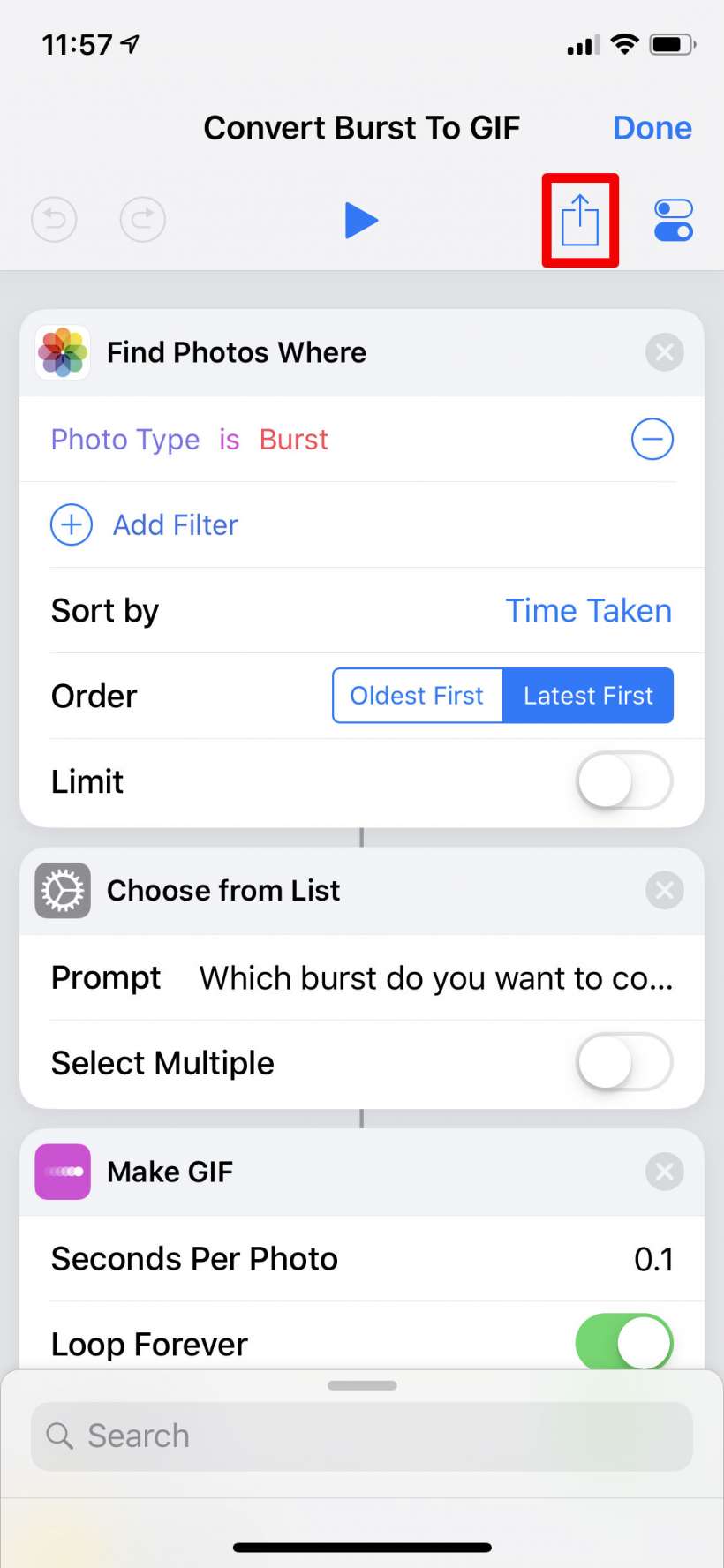Select Oldest First order
Viewport: 724px width, 1568px height.
[x=417, y=696]
